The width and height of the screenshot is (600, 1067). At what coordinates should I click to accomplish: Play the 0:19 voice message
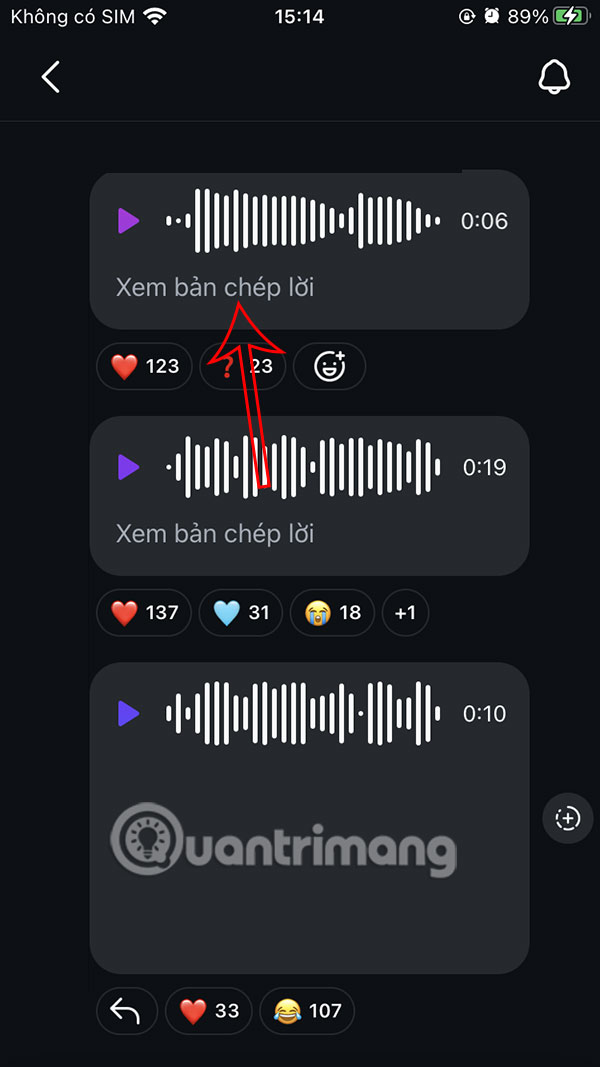coord(128,467)
